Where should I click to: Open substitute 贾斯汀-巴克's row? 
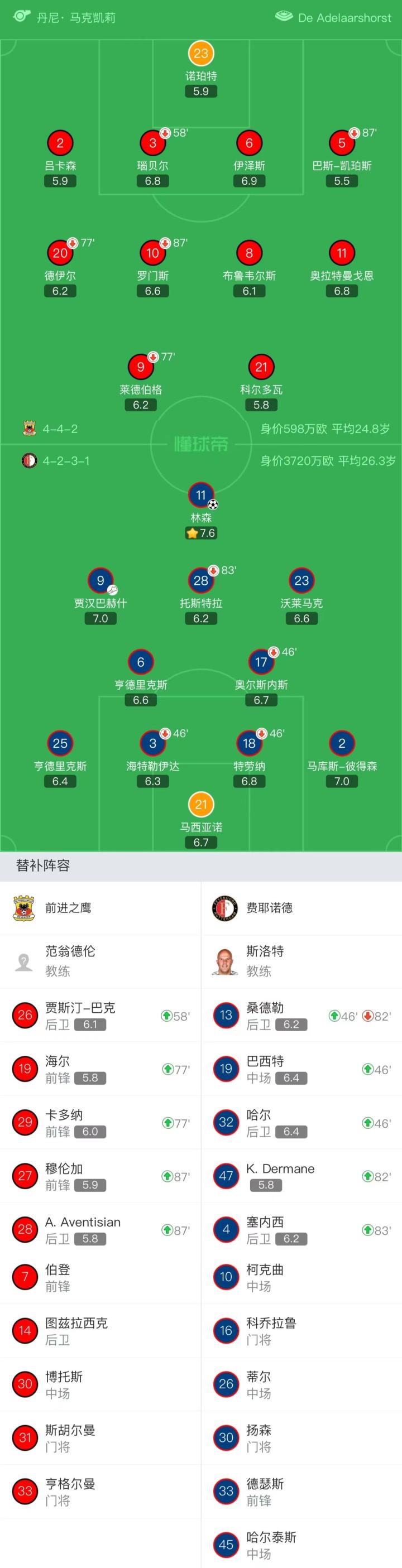(100, 1016)
